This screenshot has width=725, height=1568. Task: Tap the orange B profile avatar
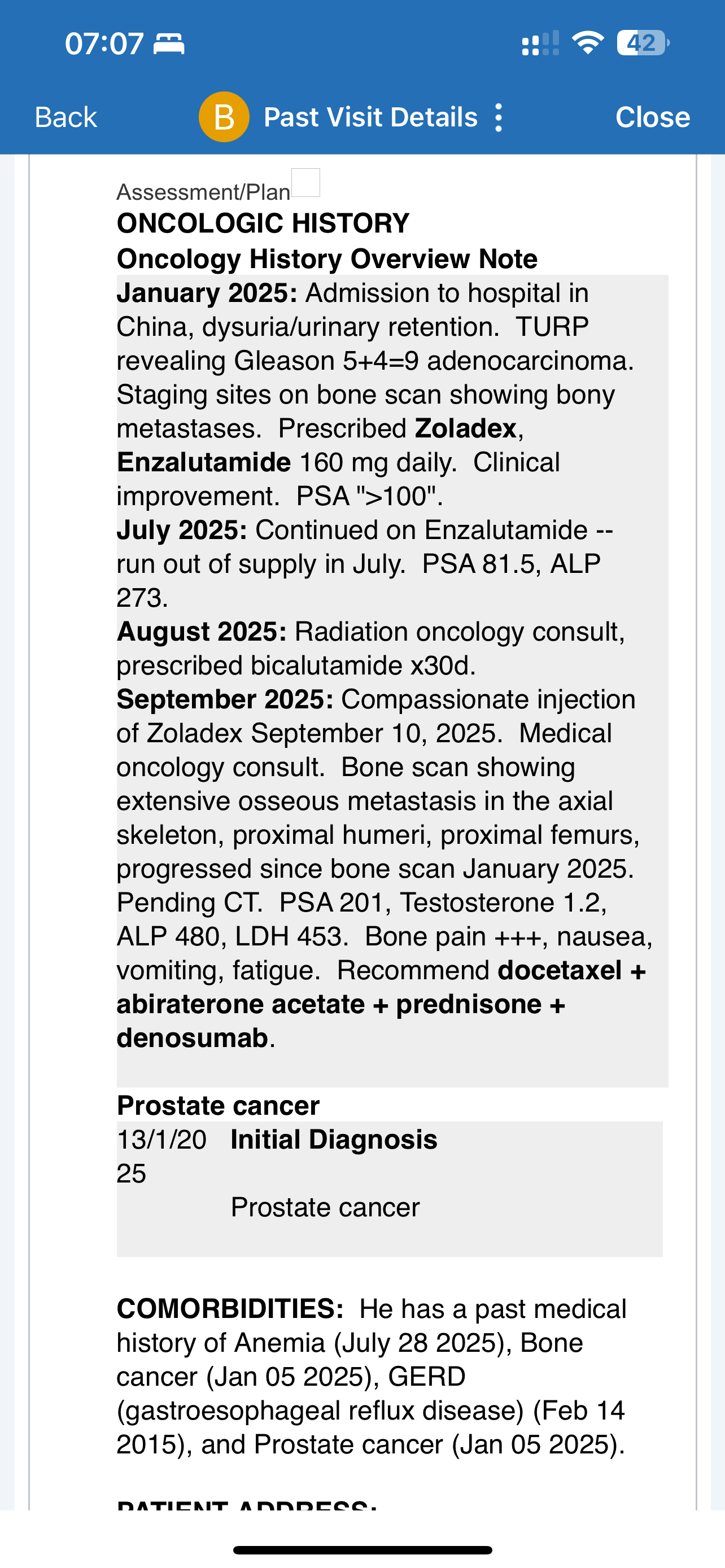224,117
